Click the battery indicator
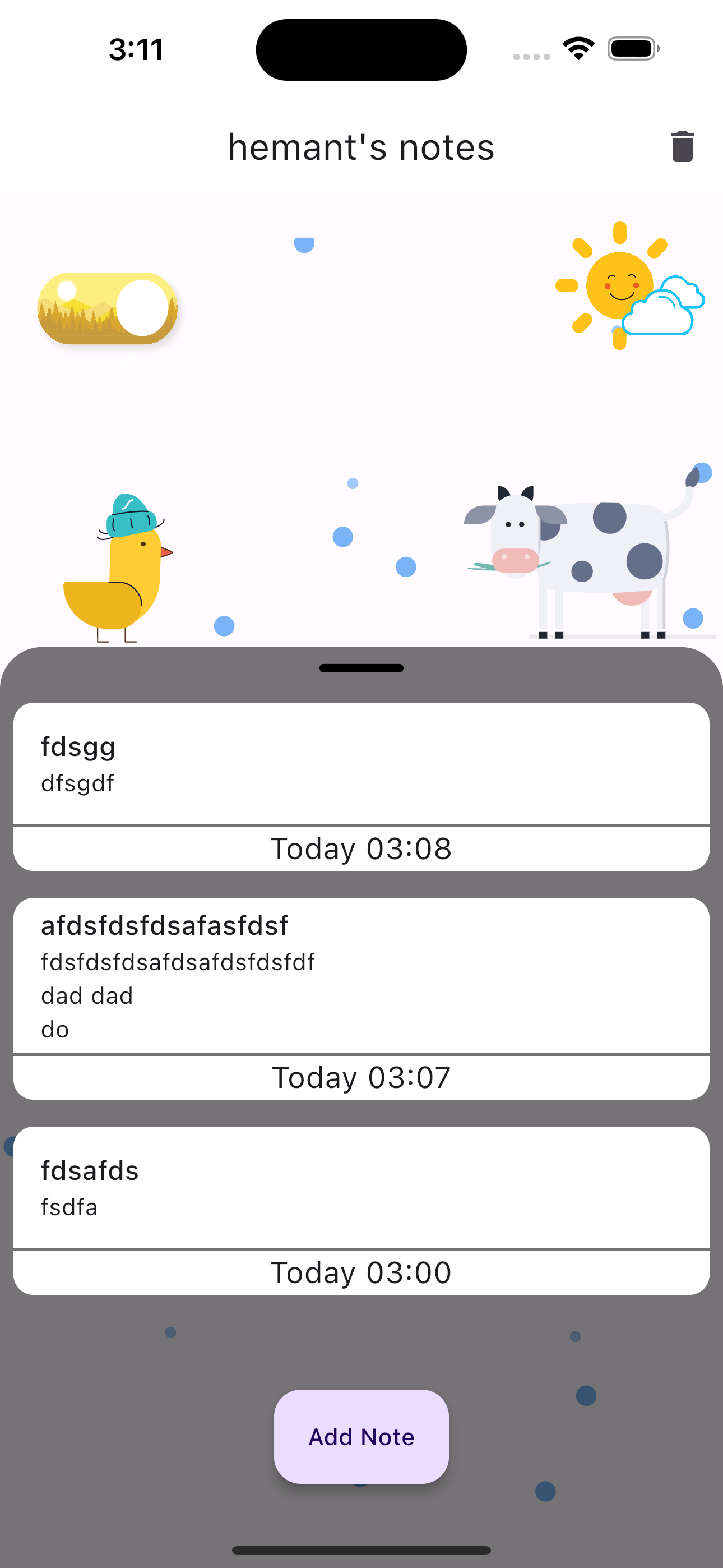This screenshot has width=723, height=1568. (x=630, y=48)
